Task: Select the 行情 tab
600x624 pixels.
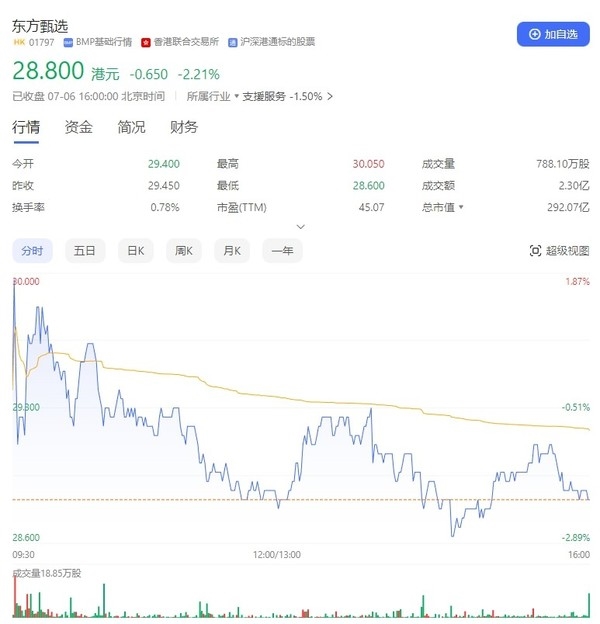Action: click(x=26, y=127)
